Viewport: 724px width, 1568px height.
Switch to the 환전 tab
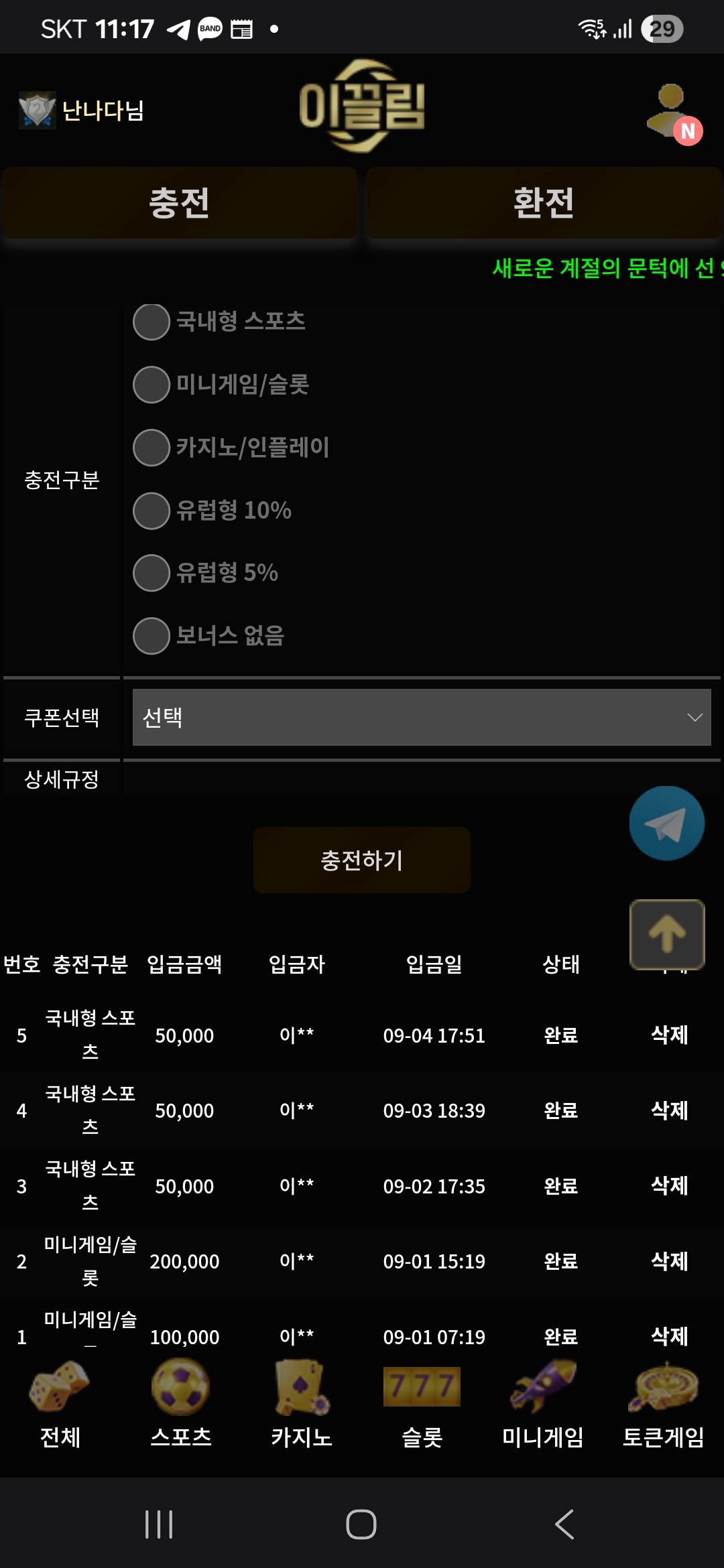544,202
